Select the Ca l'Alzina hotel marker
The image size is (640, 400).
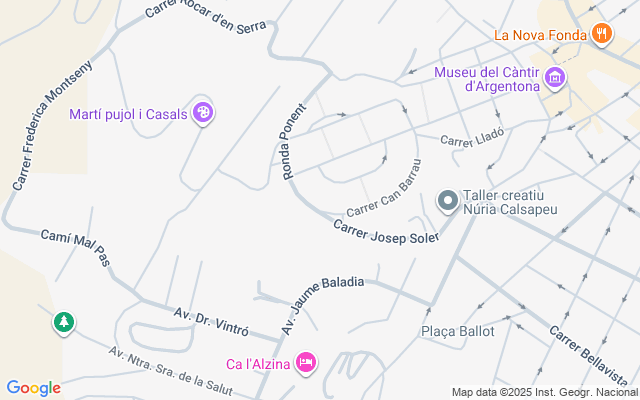(306, 362)
